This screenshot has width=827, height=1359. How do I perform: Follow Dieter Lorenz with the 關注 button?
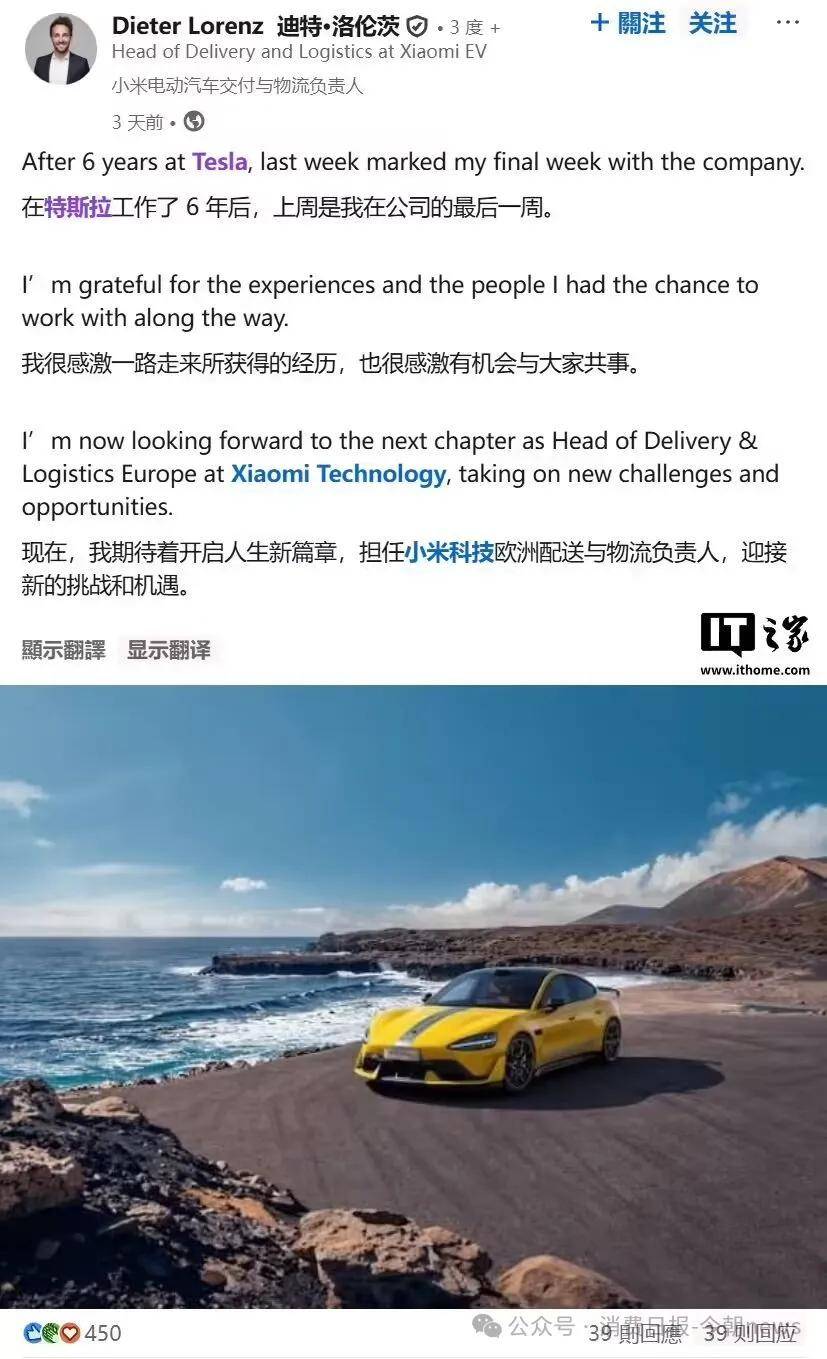pyautogui.click(x=628, y=23)
